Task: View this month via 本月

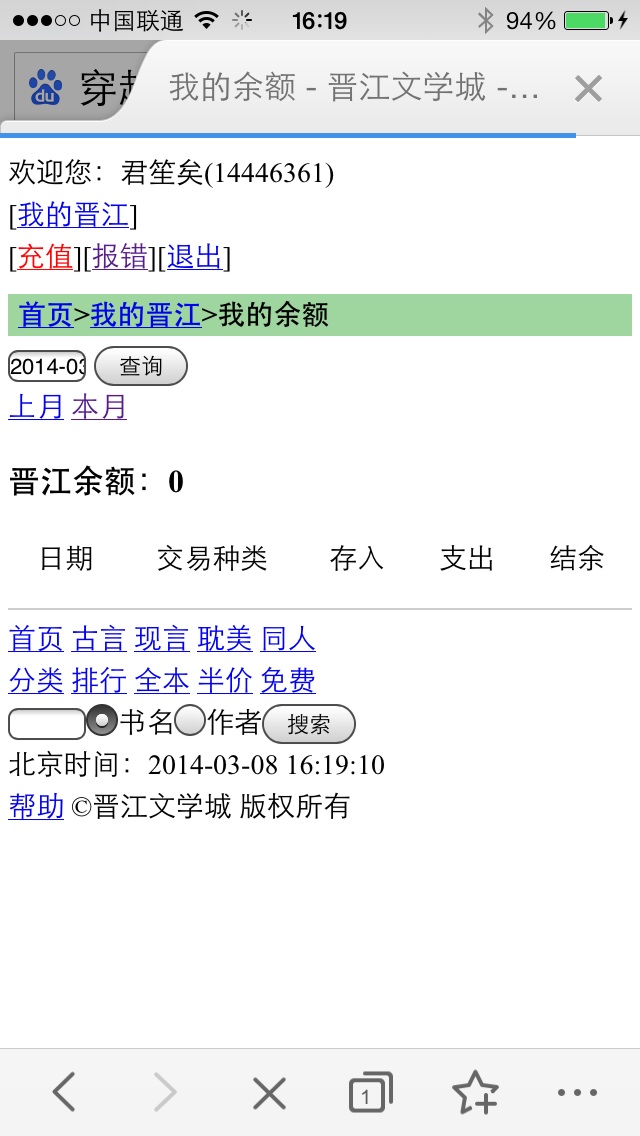Action: click(x=99, y=406)
